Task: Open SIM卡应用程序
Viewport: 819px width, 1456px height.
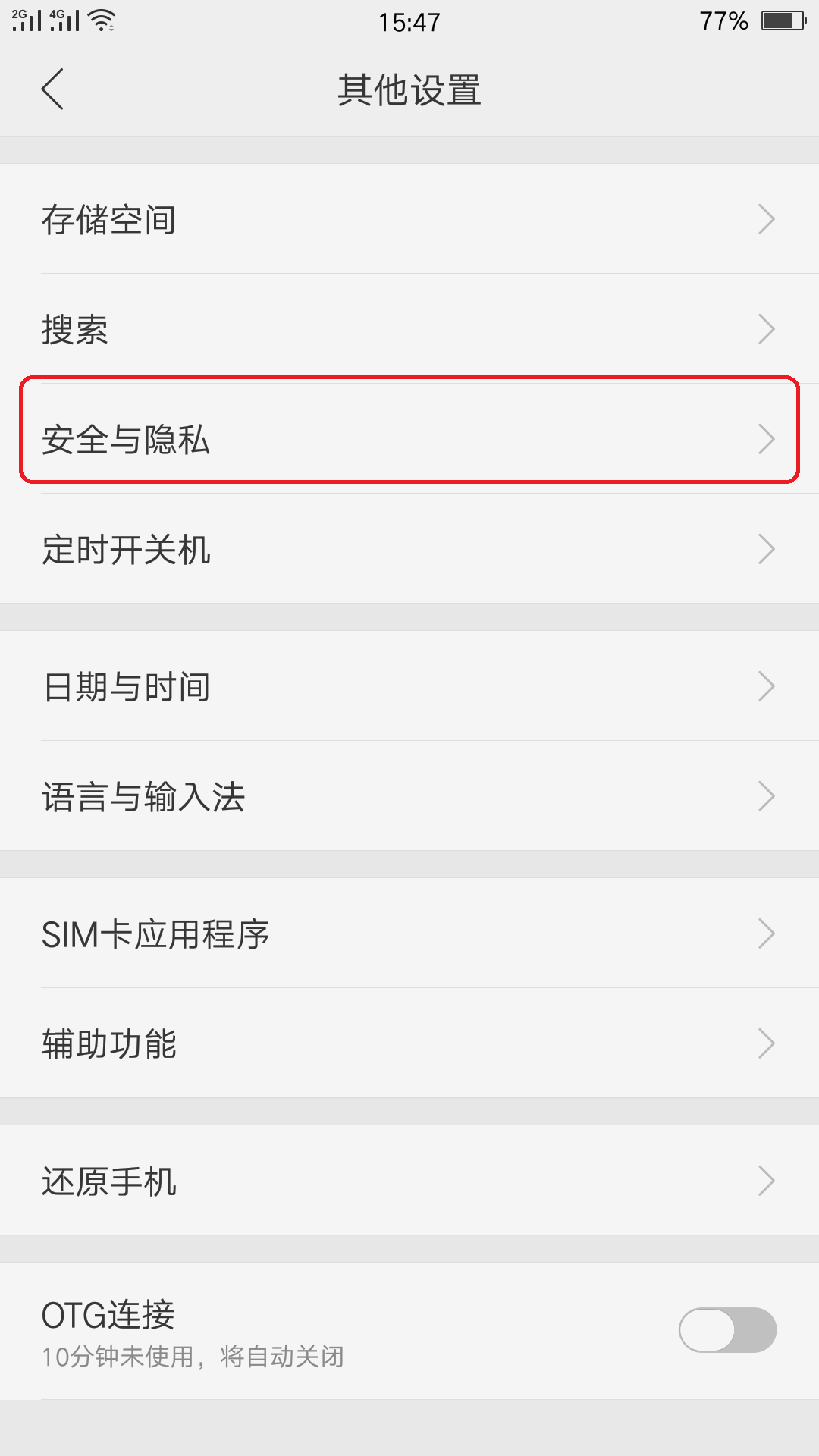Action: 409,934
